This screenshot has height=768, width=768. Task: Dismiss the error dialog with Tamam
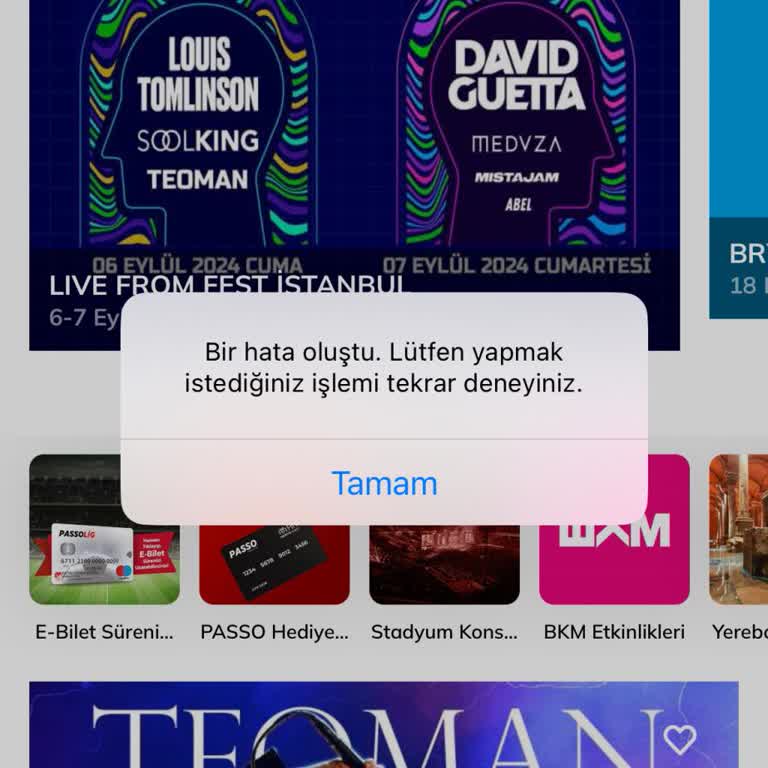tap(384, 483)
